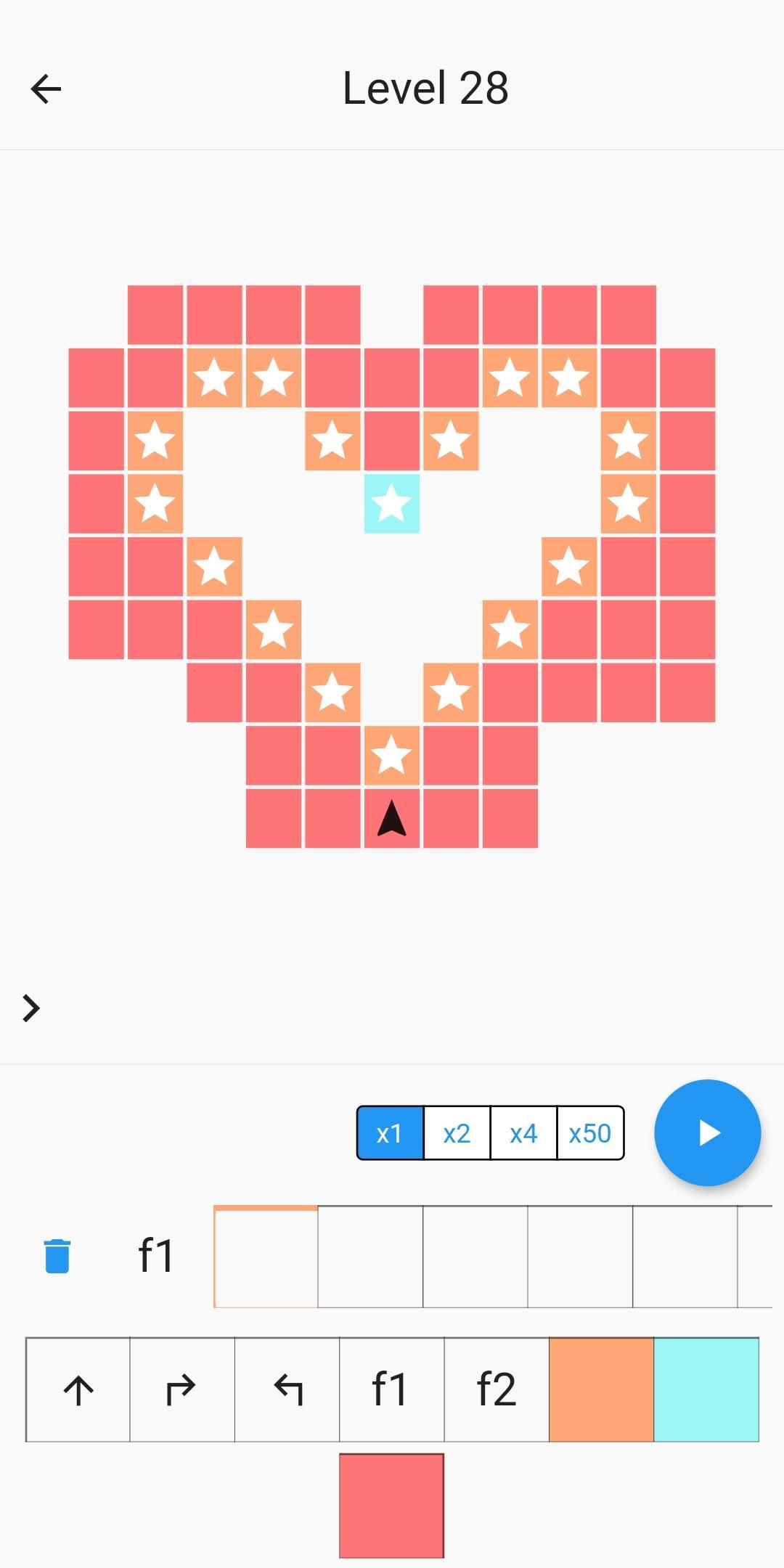Start the robot with the blue run button
The width and height of the screenshot is (784, 1568).
click(707, 1133)
